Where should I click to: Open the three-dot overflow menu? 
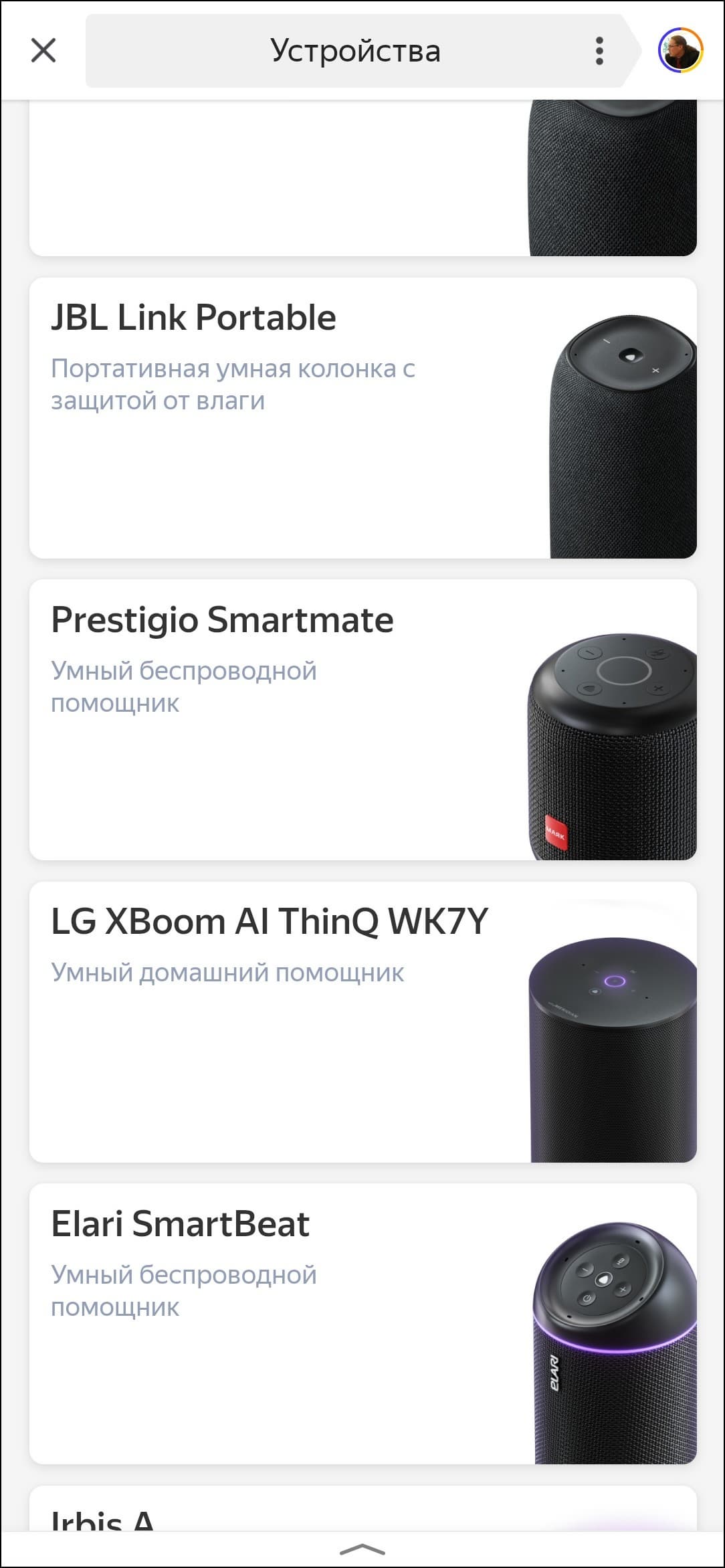tap(599, 51)
